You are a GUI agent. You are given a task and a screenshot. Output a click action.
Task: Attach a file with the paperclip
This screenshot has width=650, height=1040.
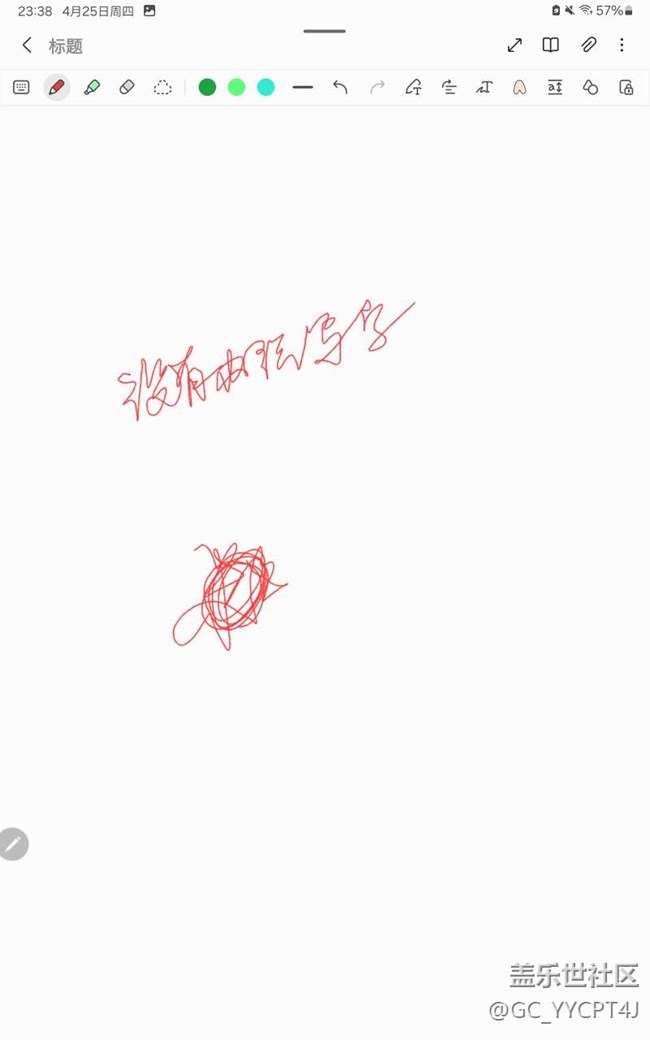tap(589, 45)
